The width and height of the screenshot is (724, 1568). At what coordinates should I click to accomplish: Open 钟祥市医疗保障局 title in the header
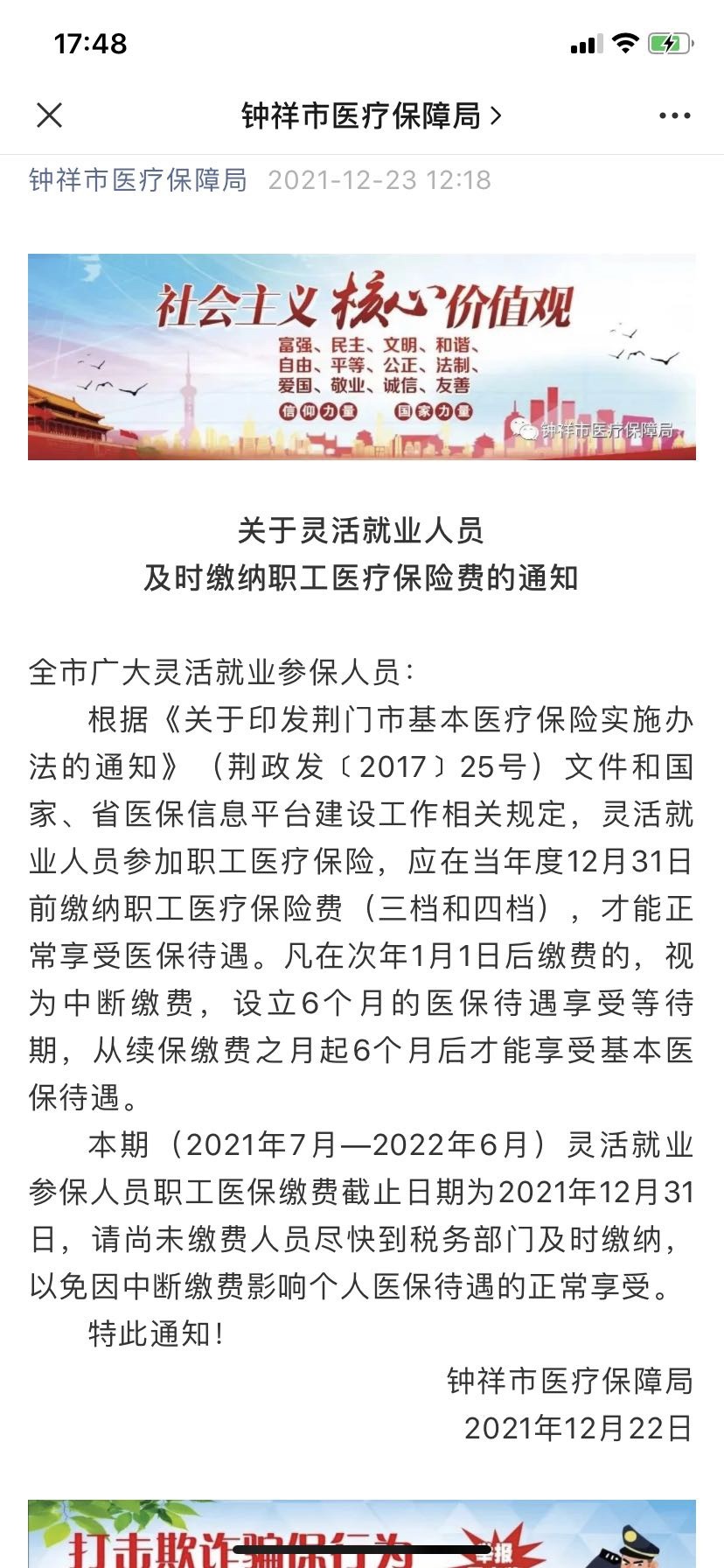coord(372,115)
